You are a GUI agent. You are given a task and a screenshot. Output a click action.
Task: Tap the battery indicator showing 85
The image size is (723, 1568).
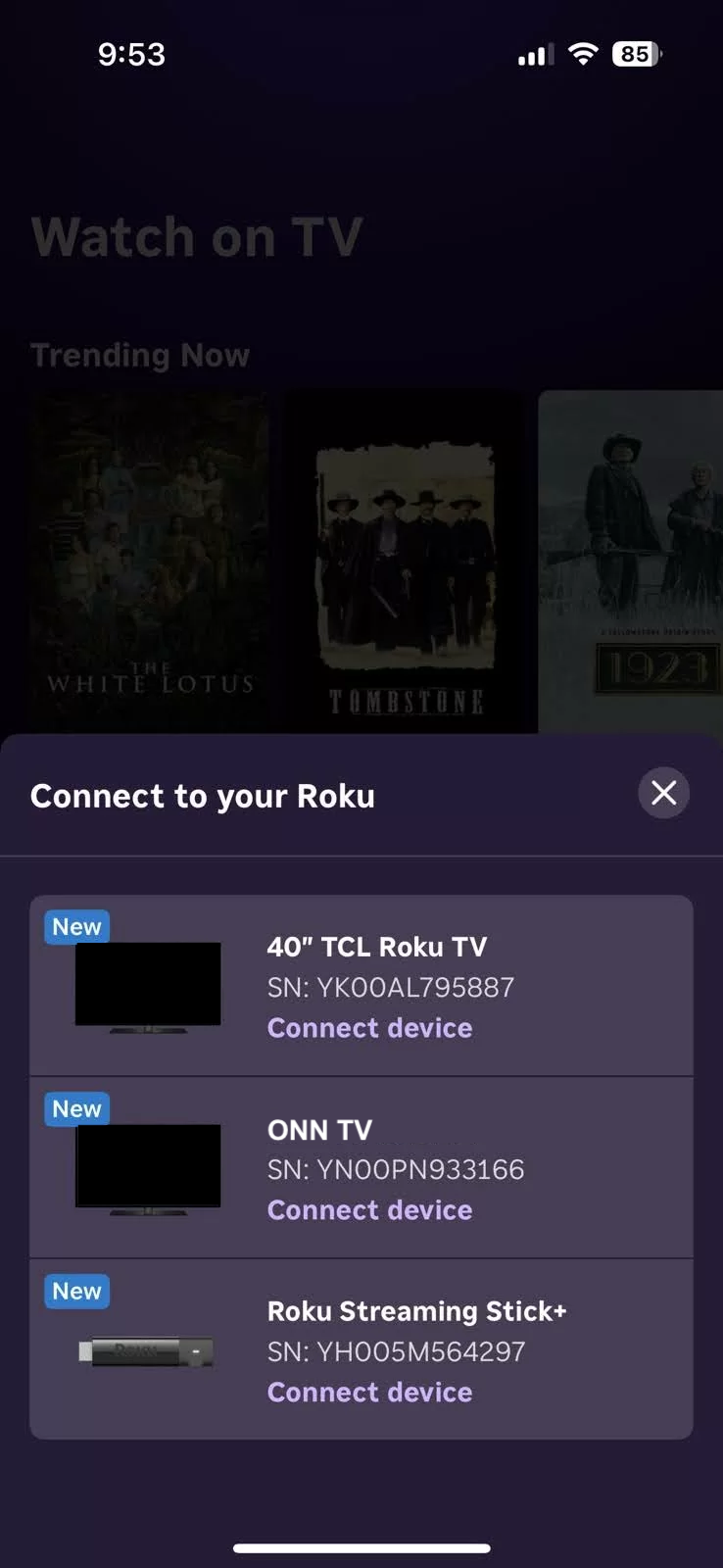[635, 54]
